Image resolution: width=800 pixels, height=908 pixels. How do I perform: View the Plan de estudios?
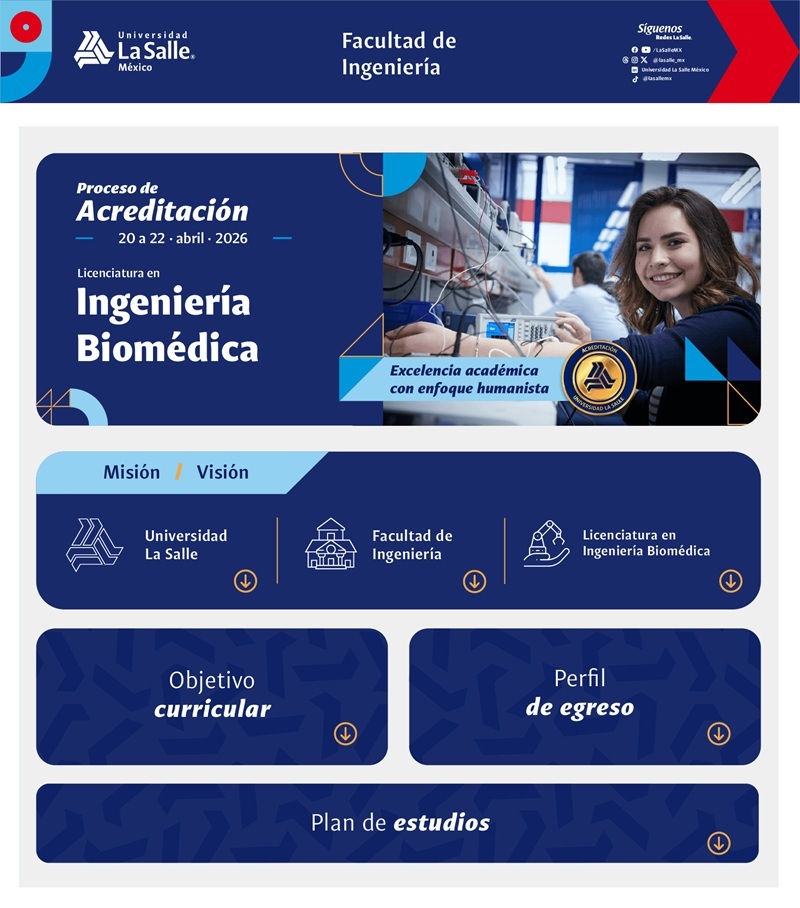coord(718,843)
